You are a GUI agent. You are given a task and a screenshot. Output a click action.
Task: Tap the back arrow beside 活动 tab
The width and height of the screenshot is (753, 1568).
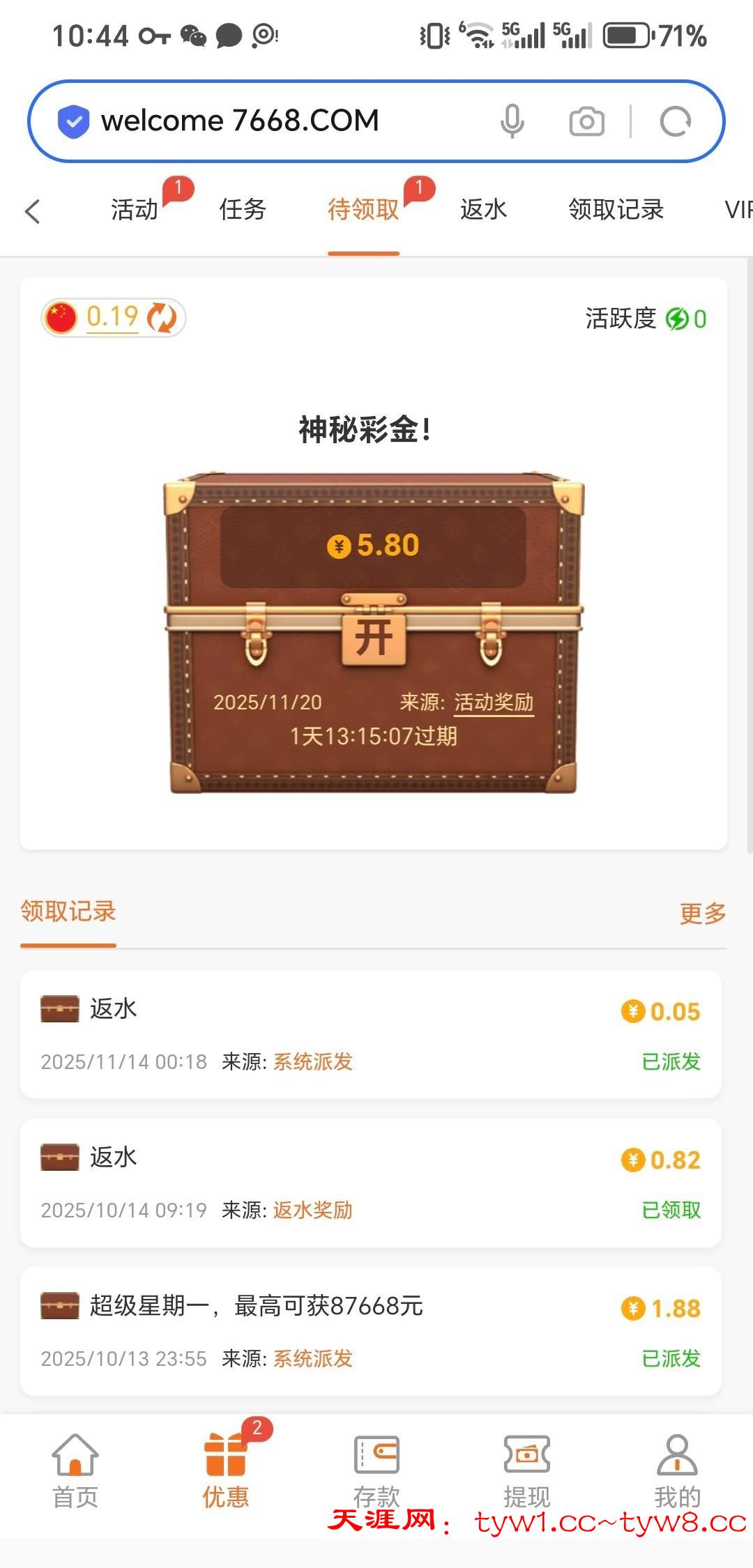tap(32, 211)
